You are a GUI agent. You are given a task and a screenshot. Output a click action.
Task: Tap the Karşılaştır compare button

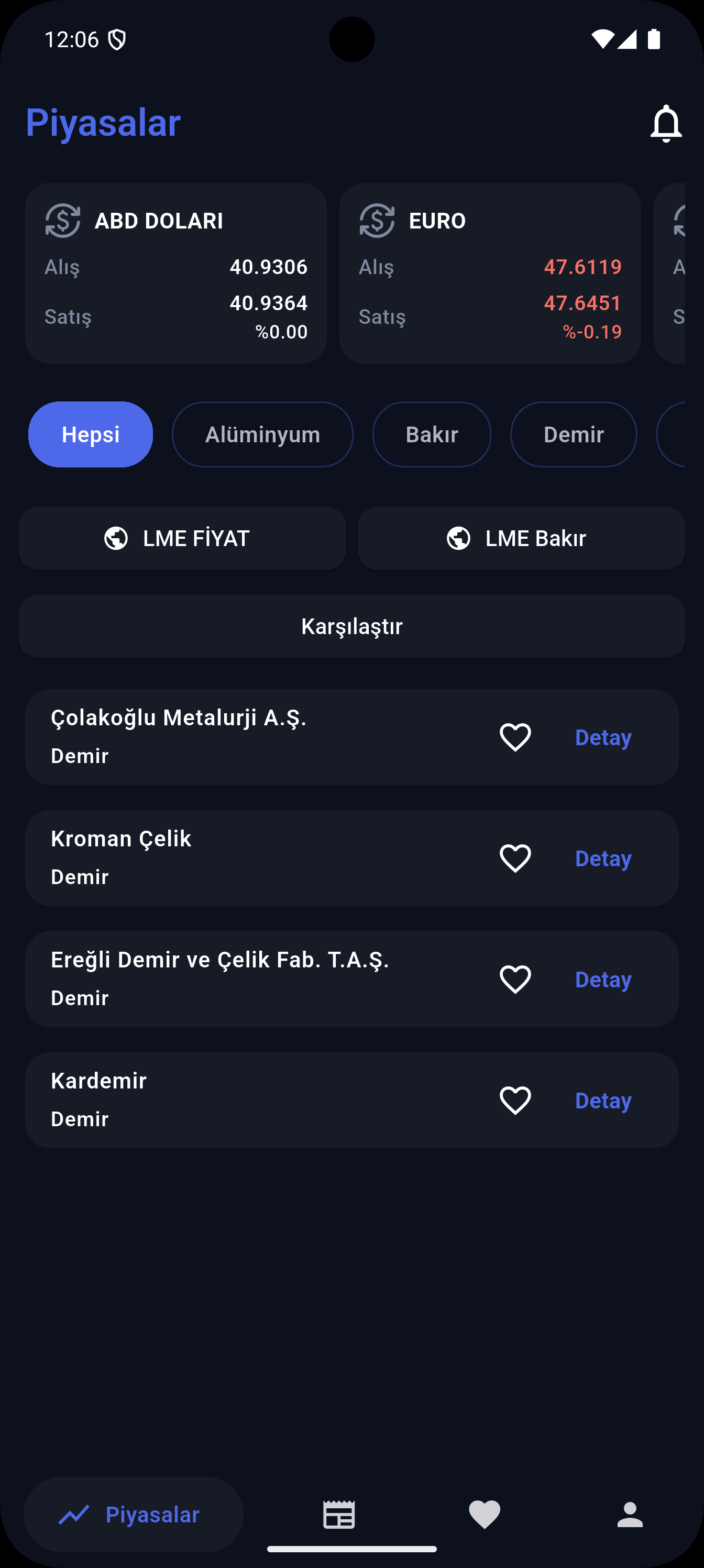[351, 626]
